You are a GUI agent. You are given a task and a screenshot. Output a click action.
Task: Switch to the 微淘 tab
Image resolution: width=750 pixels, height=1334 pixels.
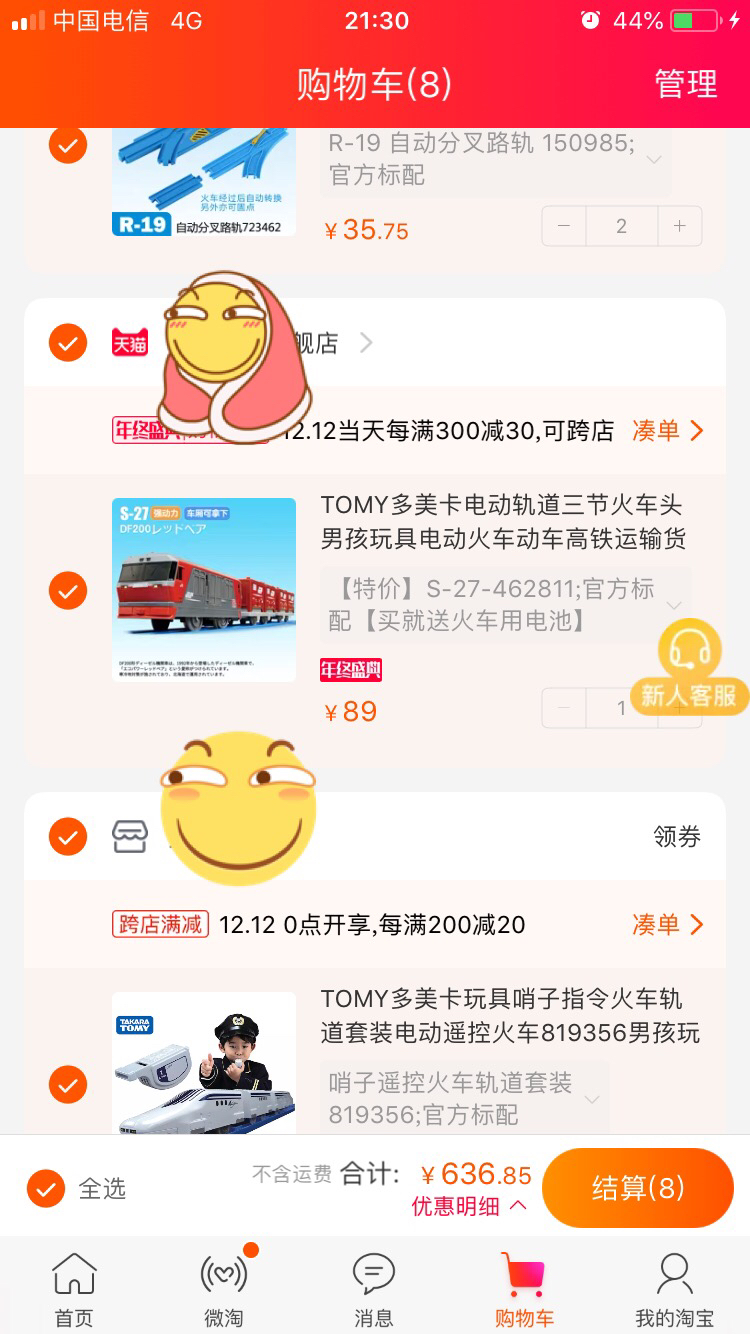[224, 1290]
